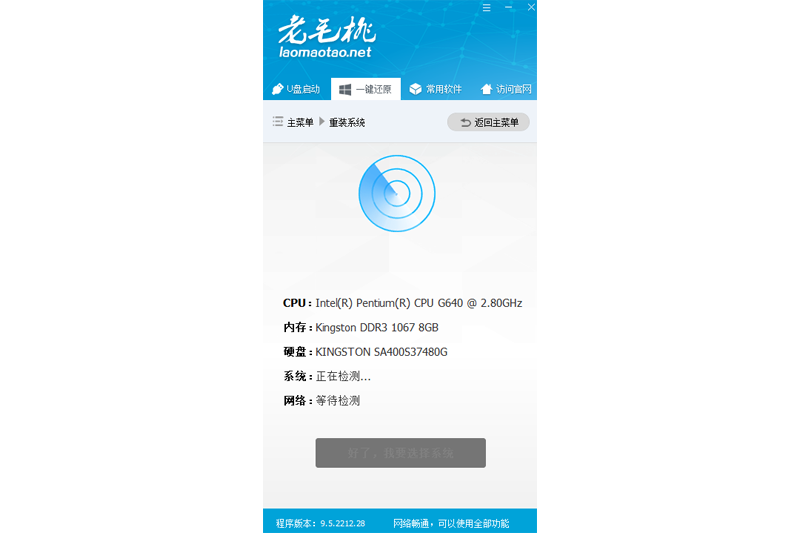The height and width of the screenshot is (533, 800).
Task: Return to main menu via 返回主菜单
Action: tap(488, 122)
